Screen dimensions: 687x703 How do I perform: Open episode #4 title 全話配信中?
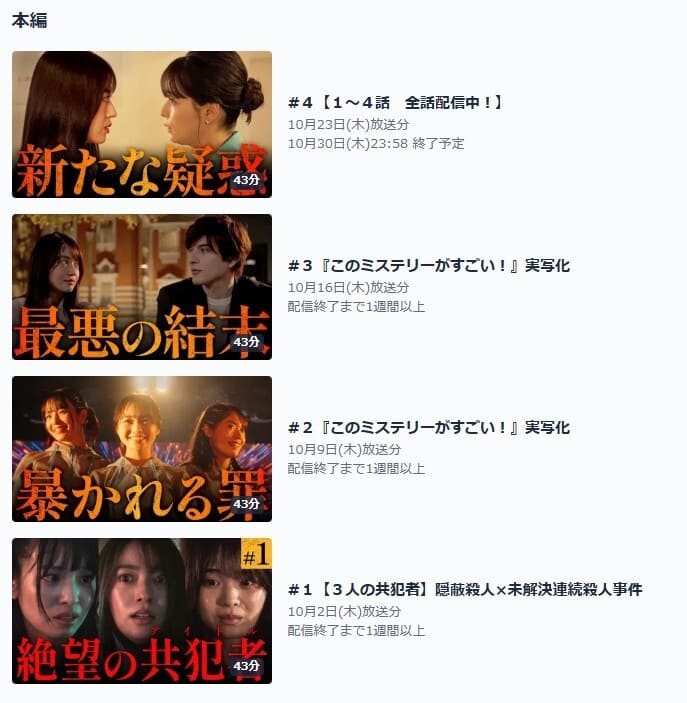pyautogui.click(x=395, y=103)
